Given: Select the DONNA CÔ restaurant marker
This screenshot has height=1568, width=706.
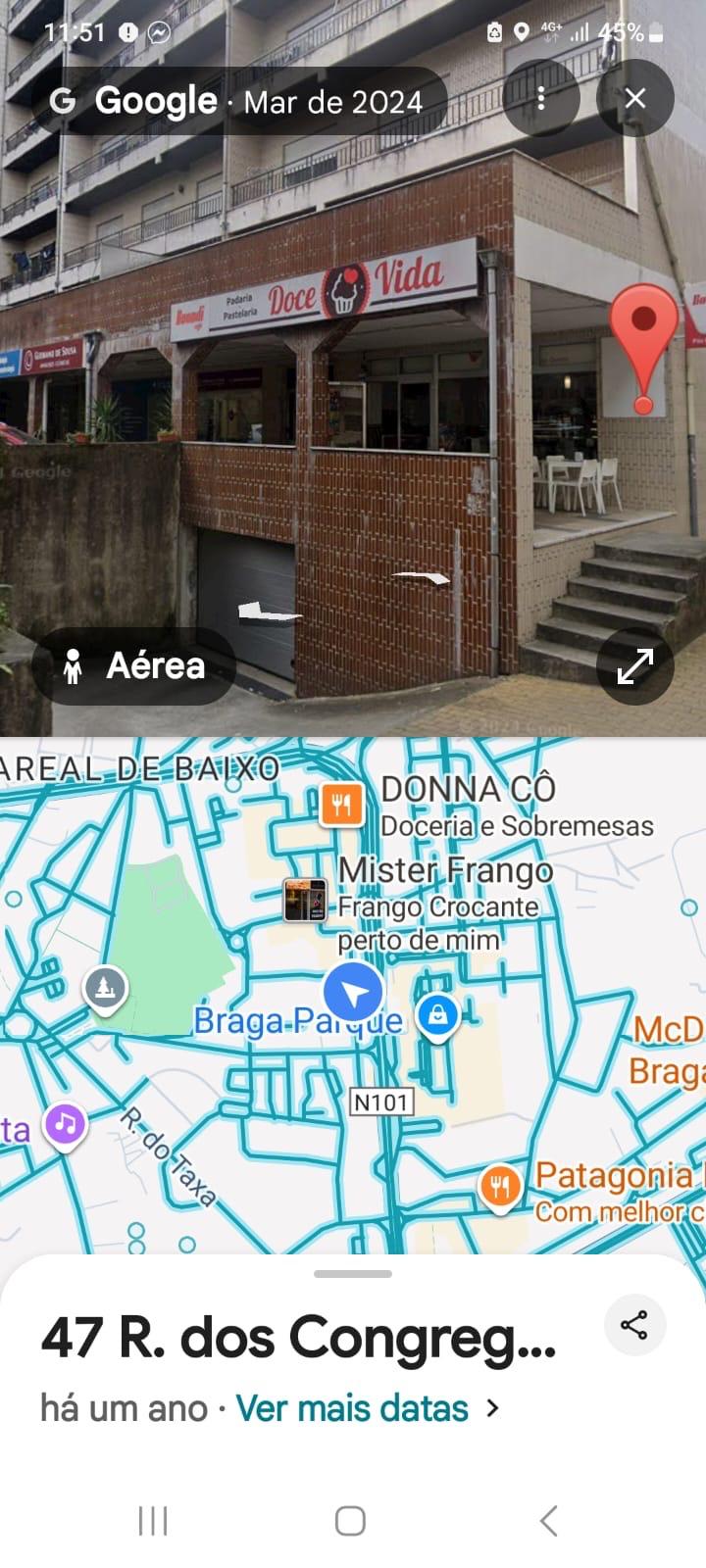Looking at the screenshot, I should (x=341, y=805).
